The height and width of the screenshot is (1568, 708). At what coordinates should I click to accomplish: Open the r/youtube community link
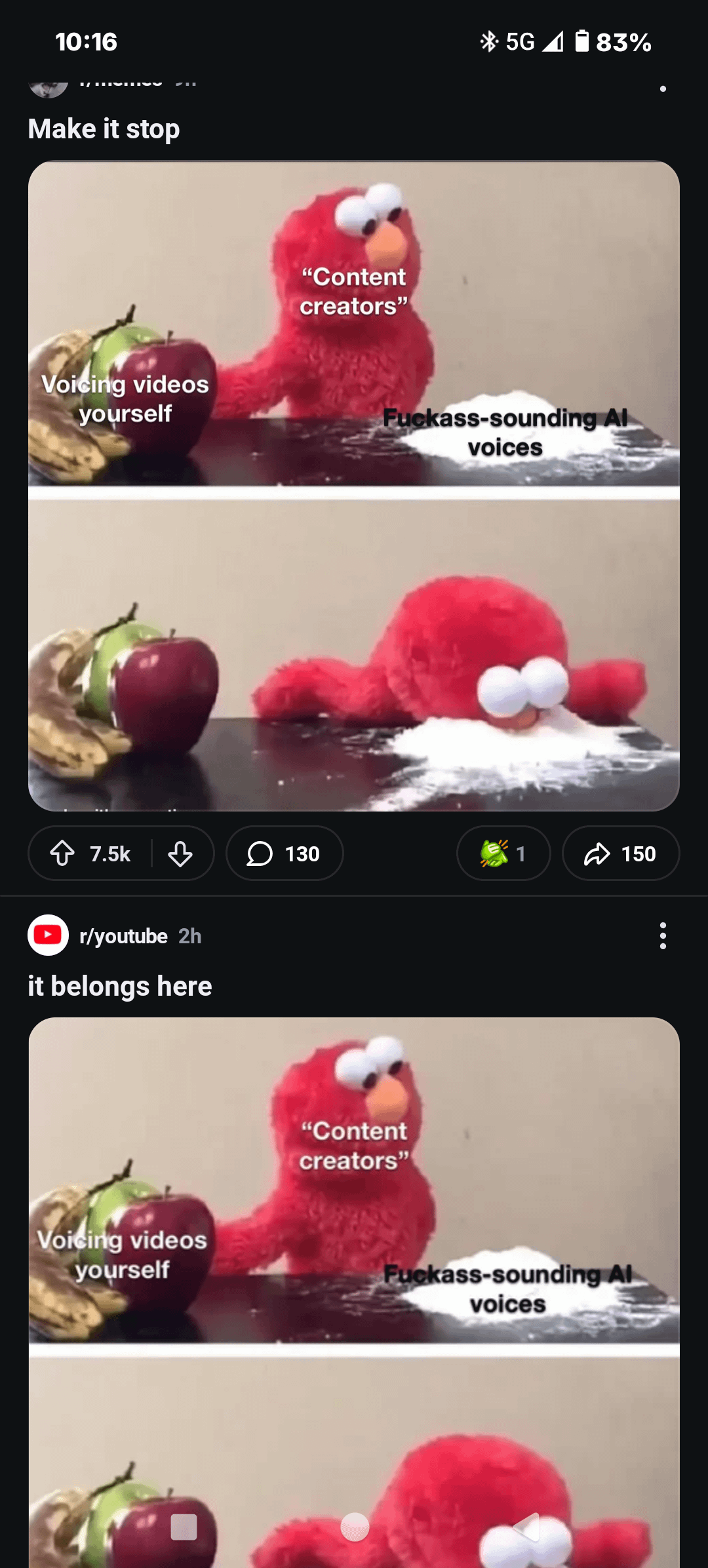point(123,936)
